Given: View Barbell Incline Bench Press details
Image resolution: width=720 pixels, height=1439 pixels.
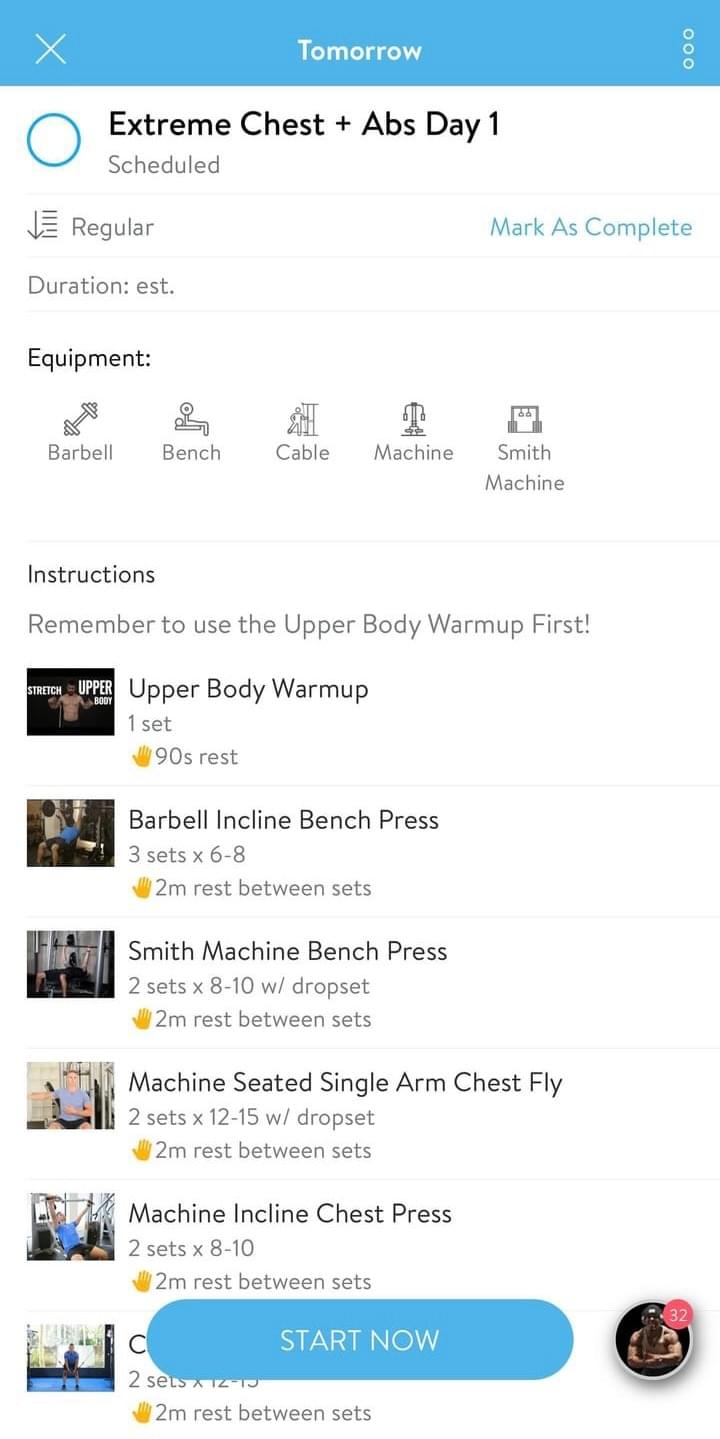Looking at the screenshot, I should [283, 821].
